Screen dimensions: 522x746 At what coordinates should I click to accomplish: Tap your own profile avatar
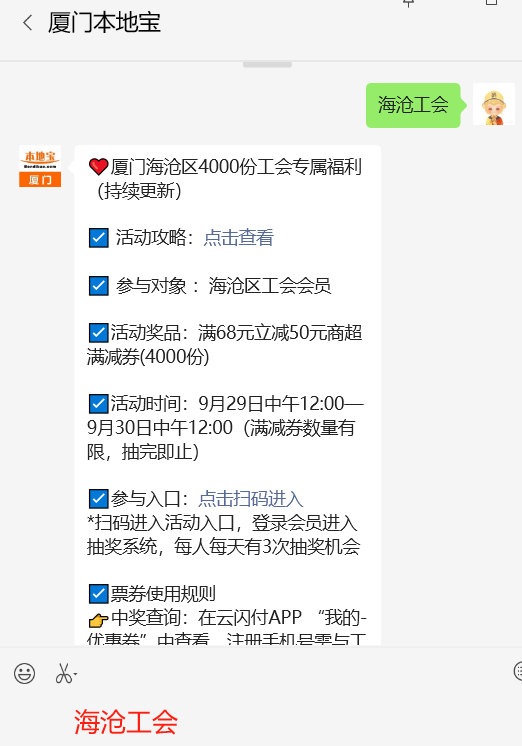coord(494,104)
